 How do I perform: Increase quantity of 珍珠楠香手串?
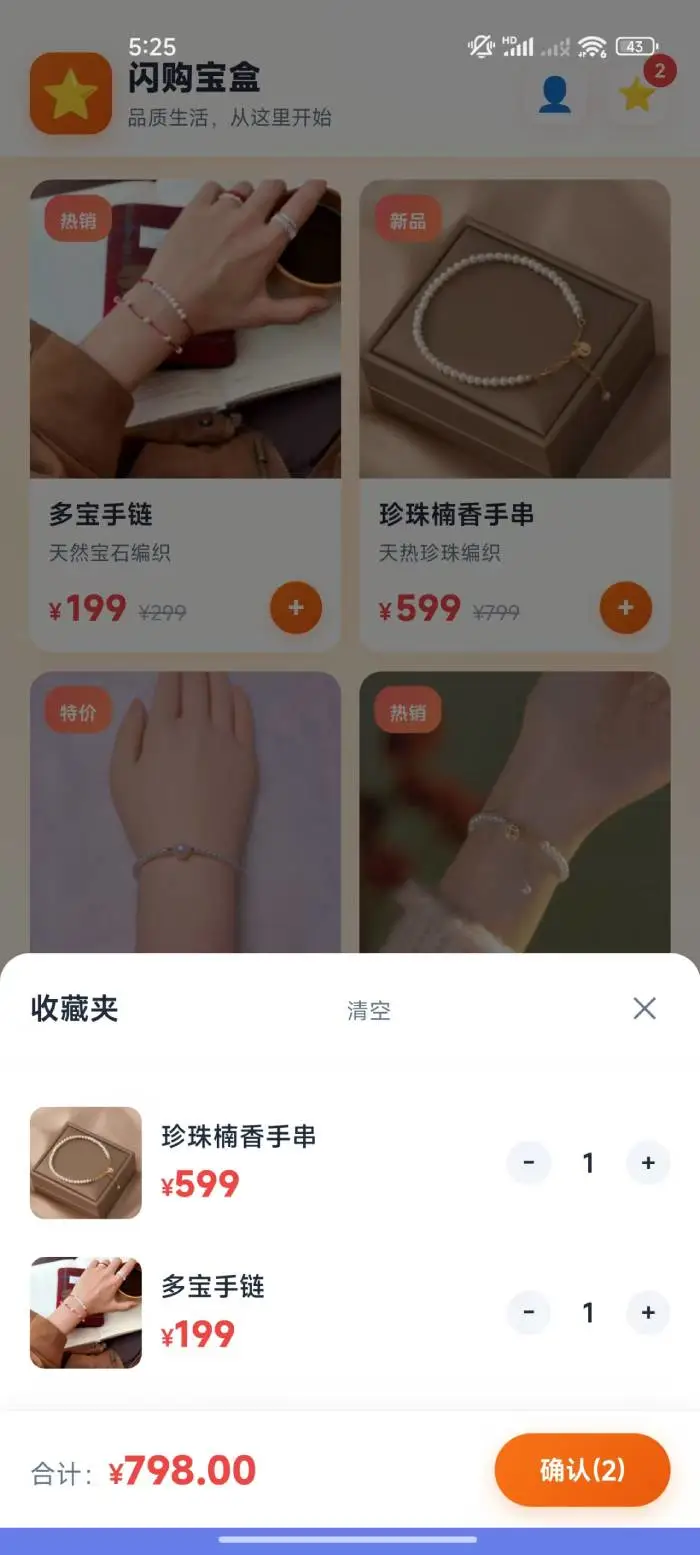[x=648, y=1163]
